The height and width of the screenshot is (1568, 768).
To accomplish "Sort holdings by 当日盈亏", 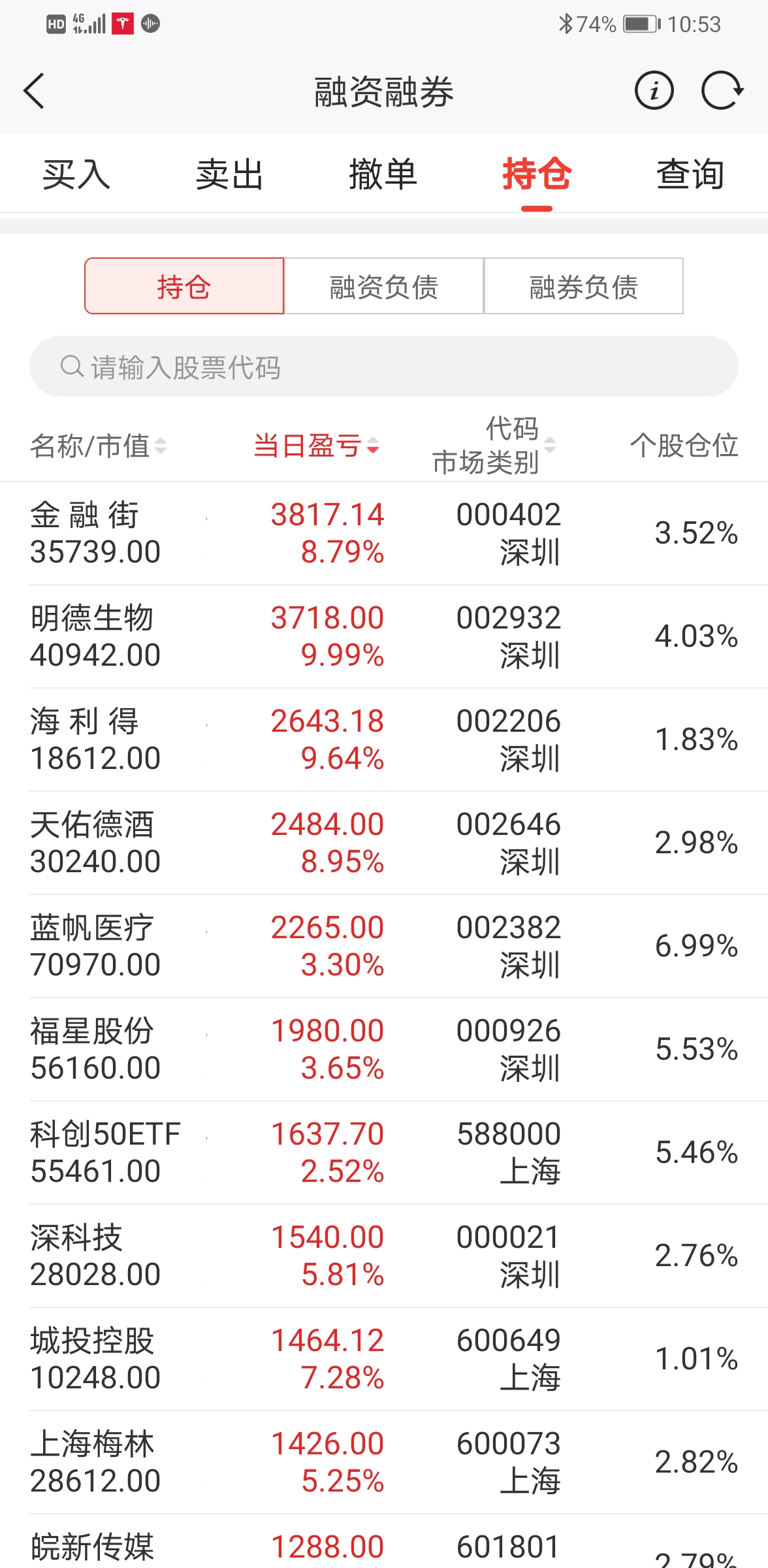I will pos(316,446).
